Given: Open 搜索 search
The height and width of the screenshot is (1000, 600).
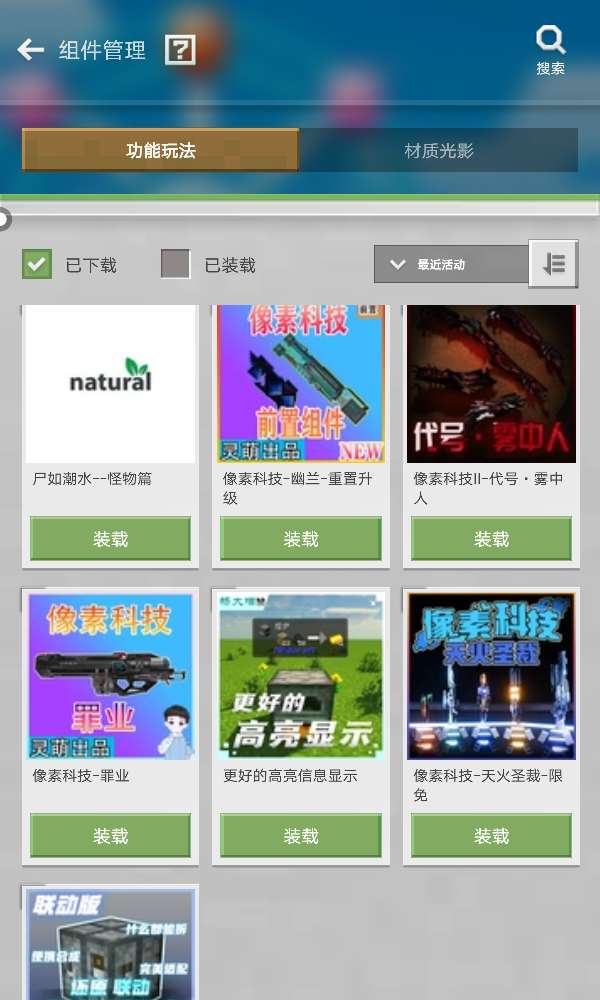Looking at the screenshot, I should click(x=550, y=50).
